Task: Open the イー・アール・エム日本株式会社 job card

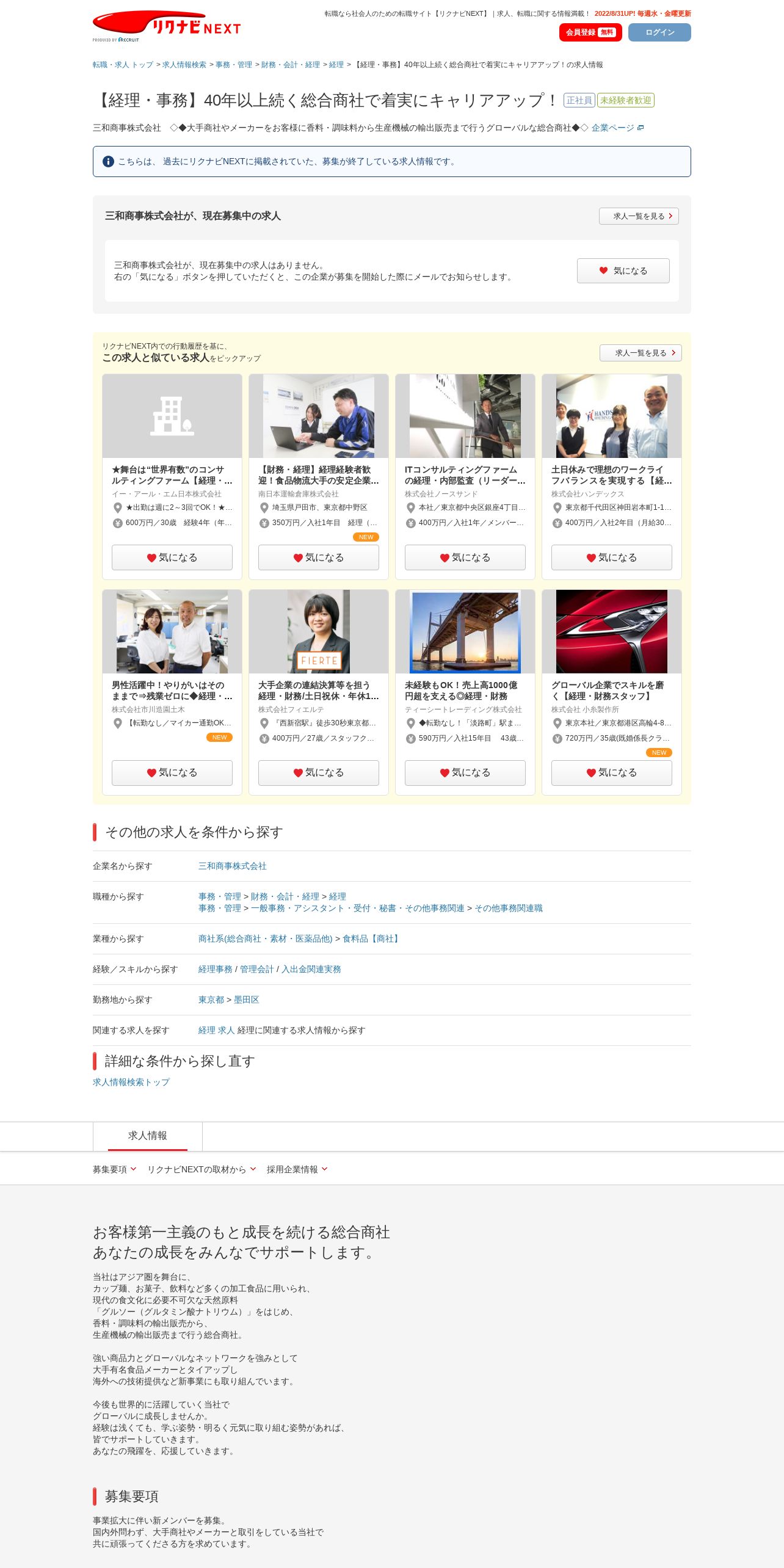Action: click(172, 475)
